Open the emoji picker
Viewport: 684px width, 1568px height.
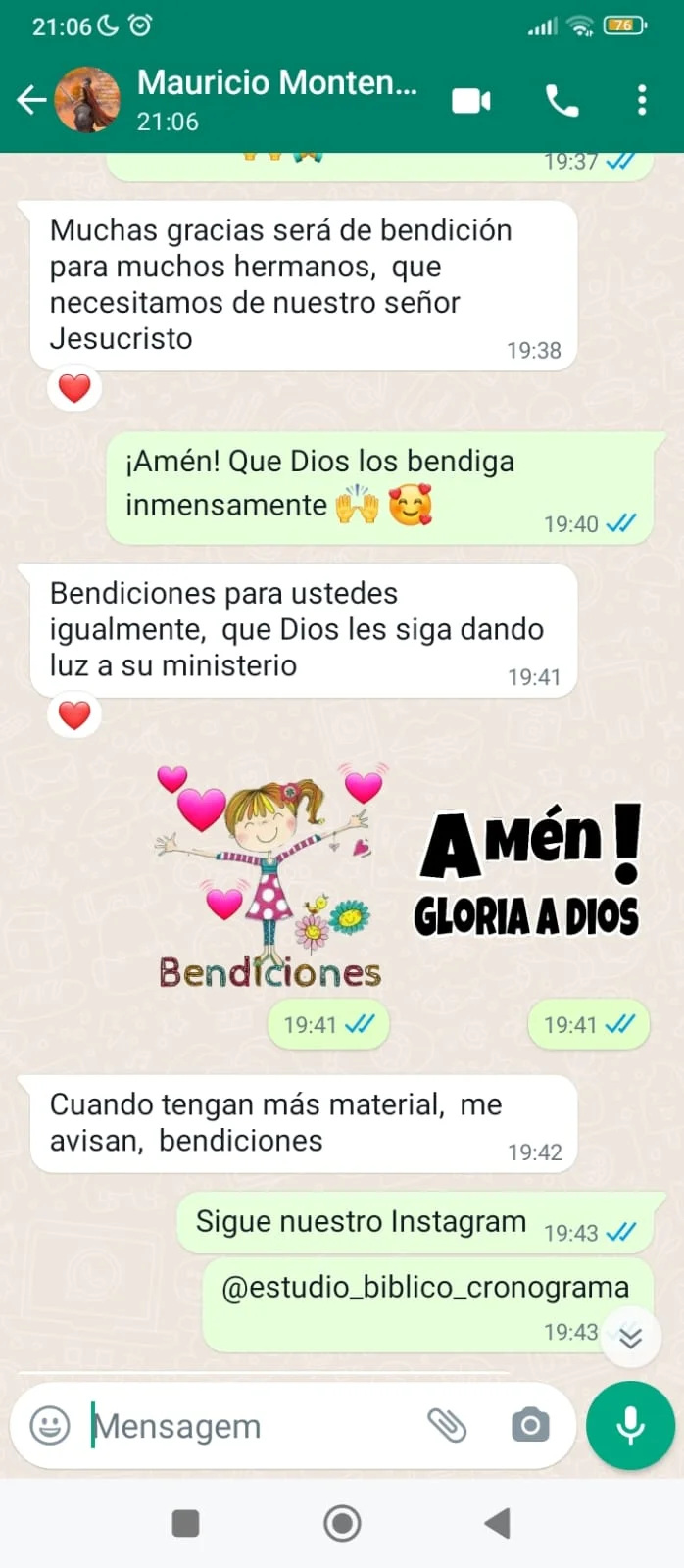tap(50, 1425)
